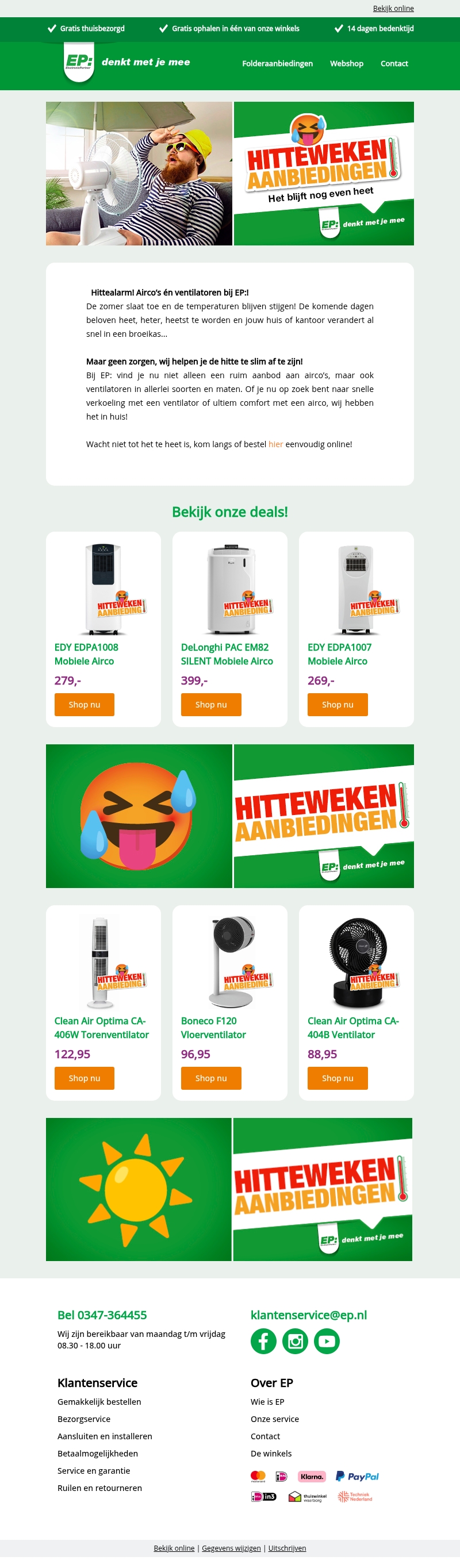Shop the Clean Air Optima CA-406W Torenventilator

[x=84, y=1078]
